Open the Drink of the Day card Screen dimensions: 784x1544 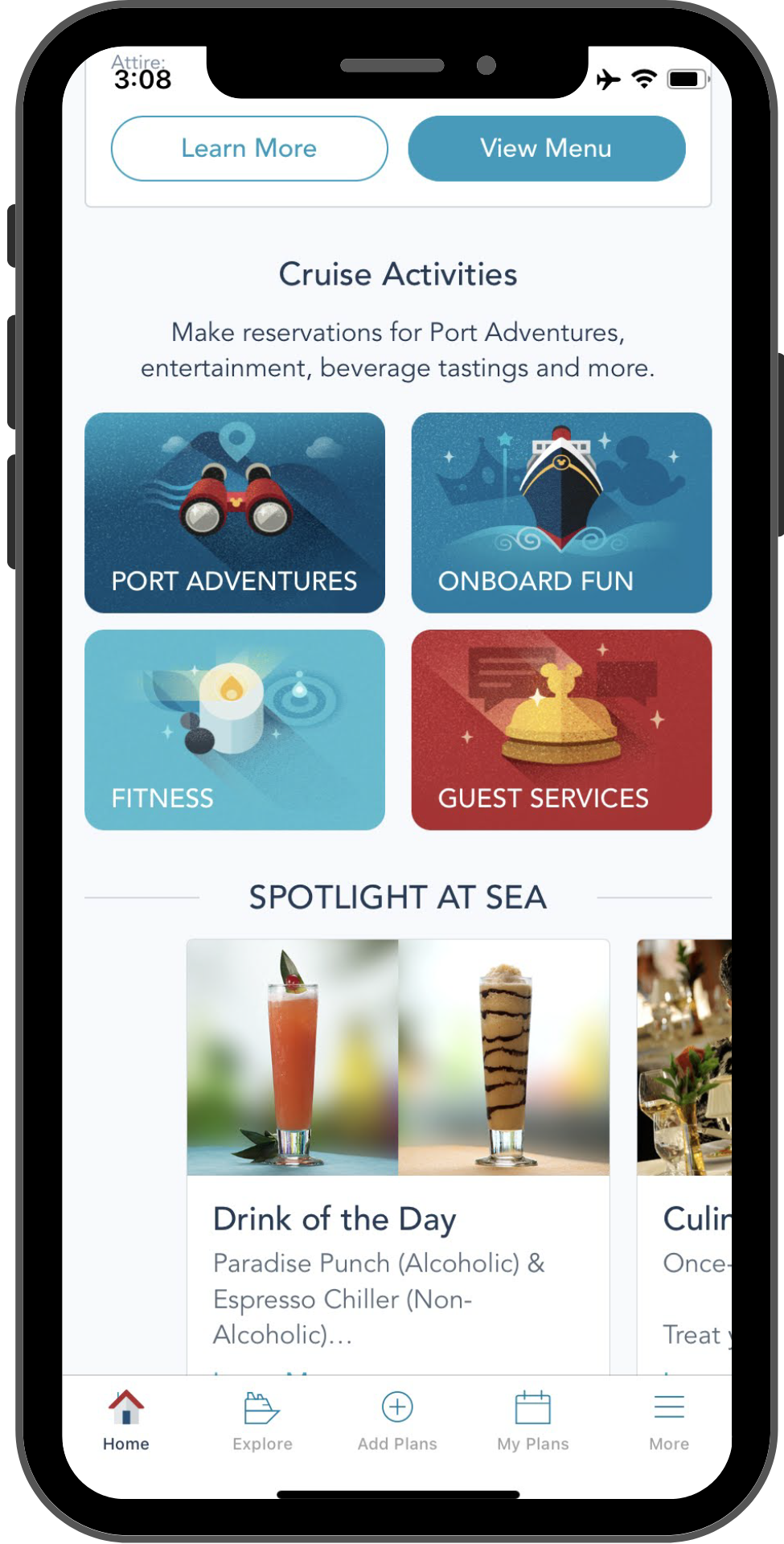[398, 1156]
